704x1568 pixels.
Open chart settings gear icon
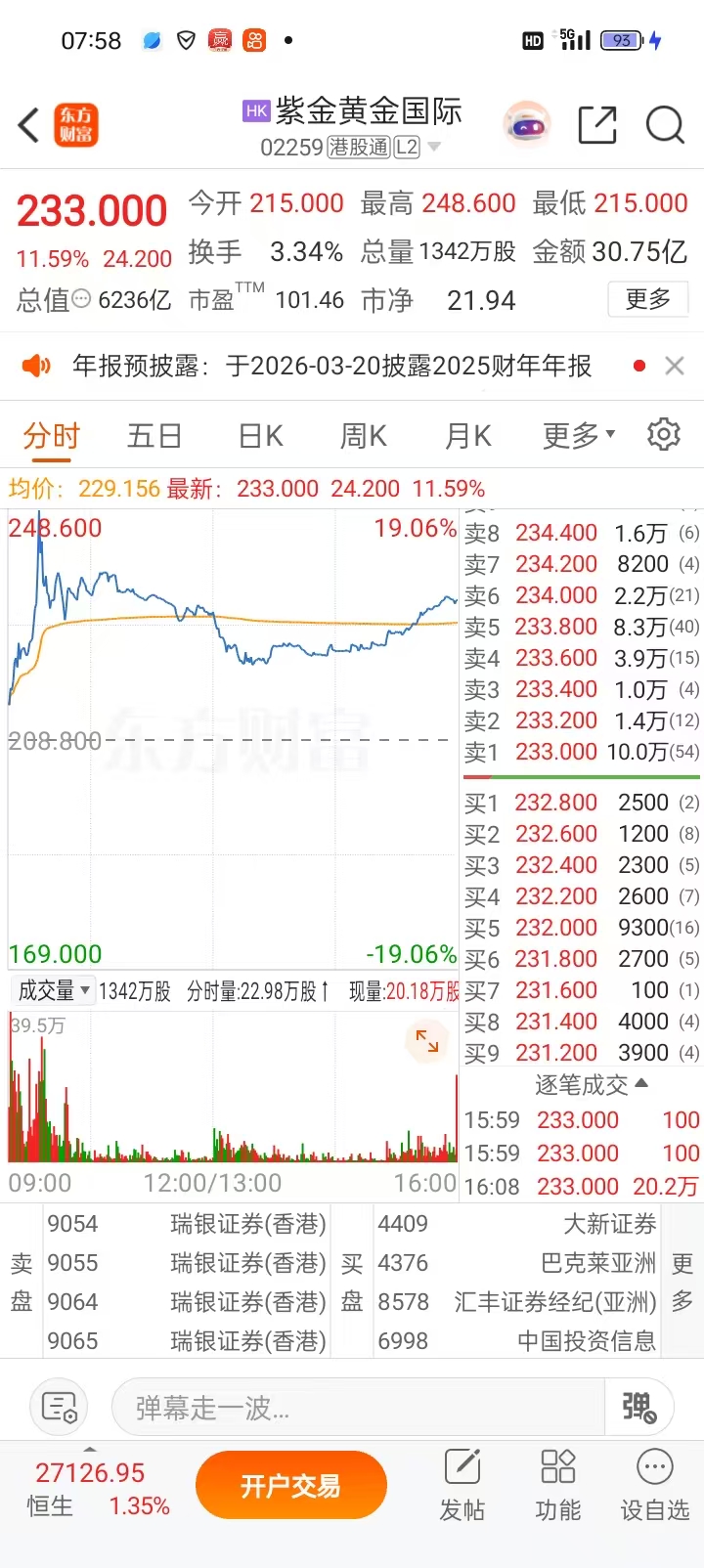(x=664, y=434)
